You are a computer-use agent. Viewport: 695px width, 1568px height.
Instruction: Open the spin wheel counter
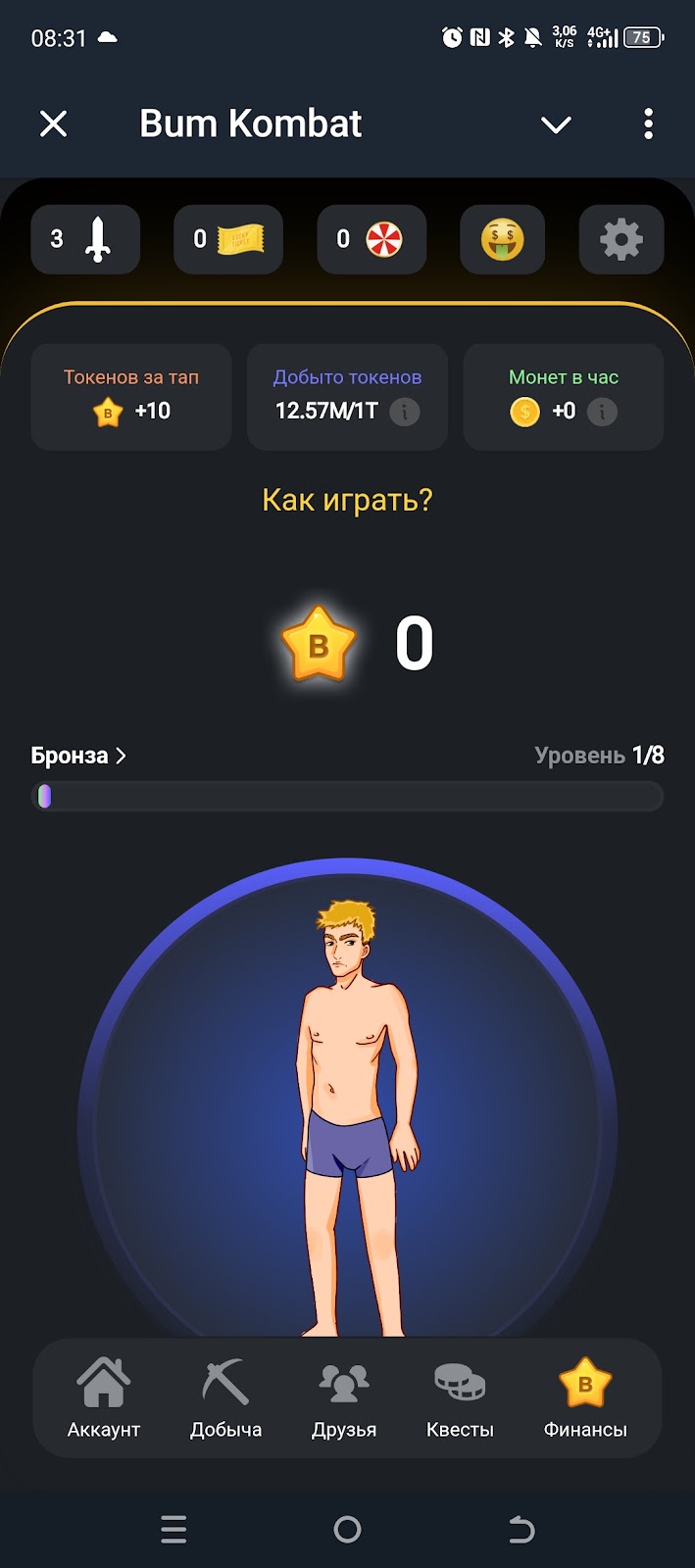tap(372, 239)
